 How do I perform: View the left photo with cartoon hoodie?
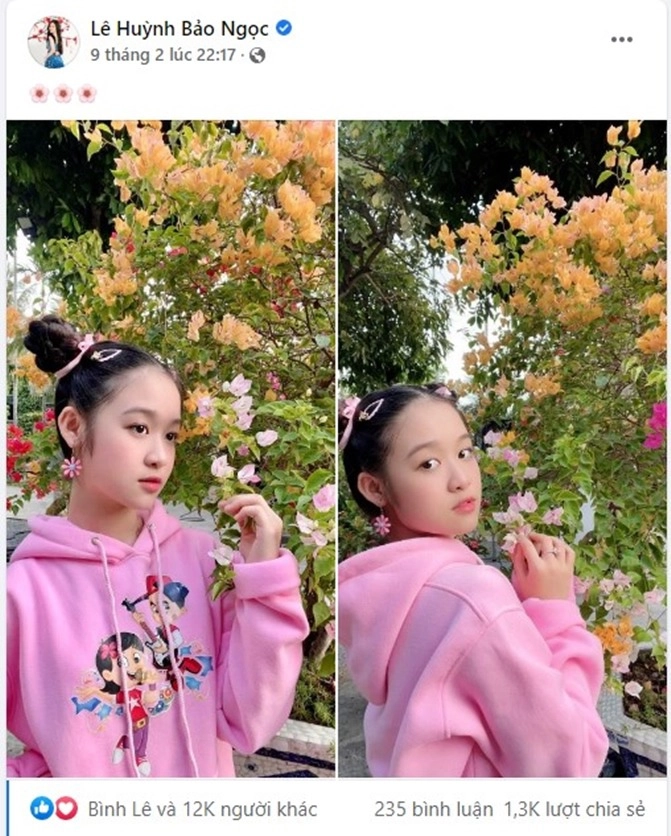click(x=171, y=448)
